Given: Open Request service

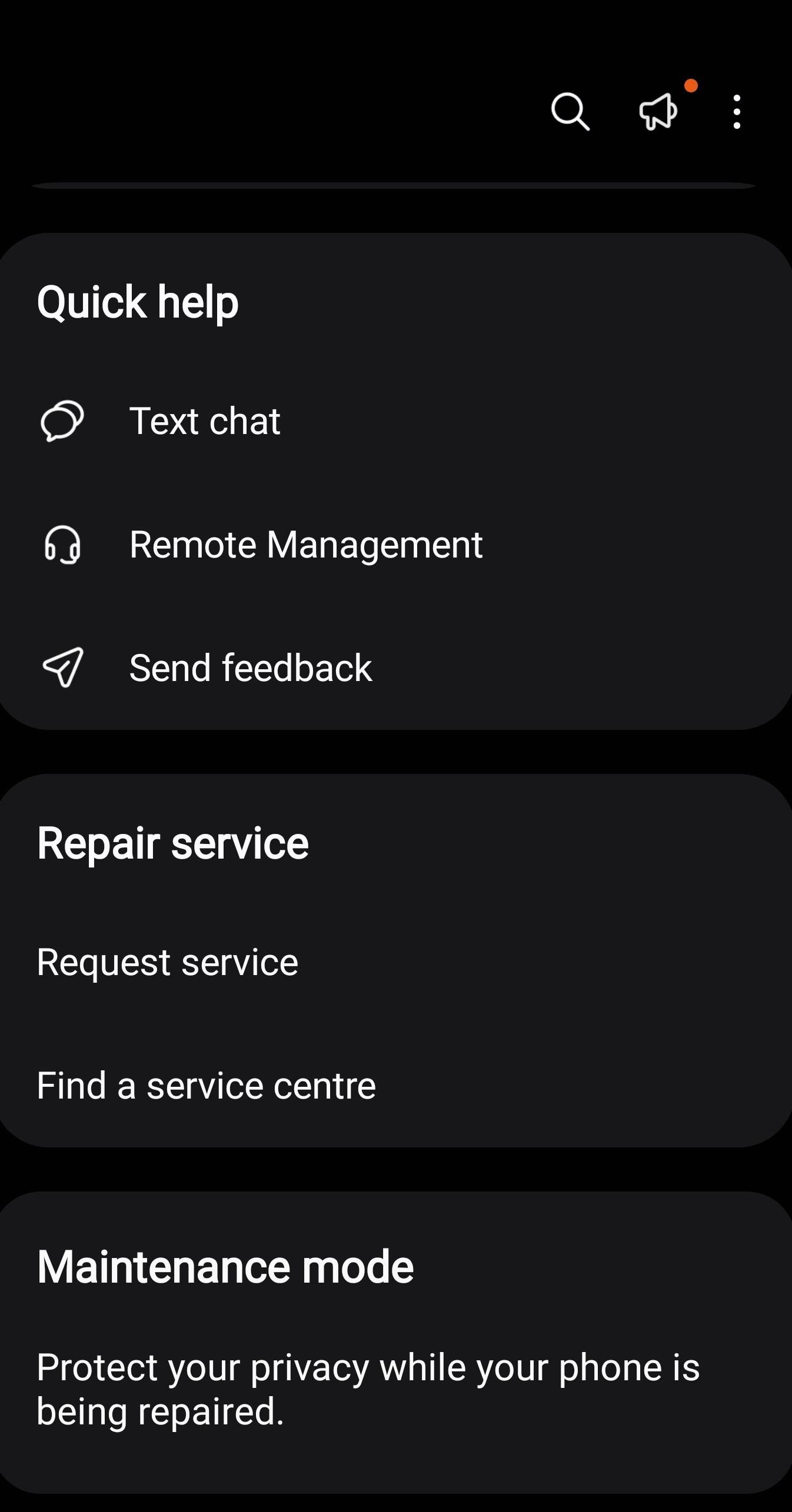Looking at the screenshot, I should tap(168, 962).
